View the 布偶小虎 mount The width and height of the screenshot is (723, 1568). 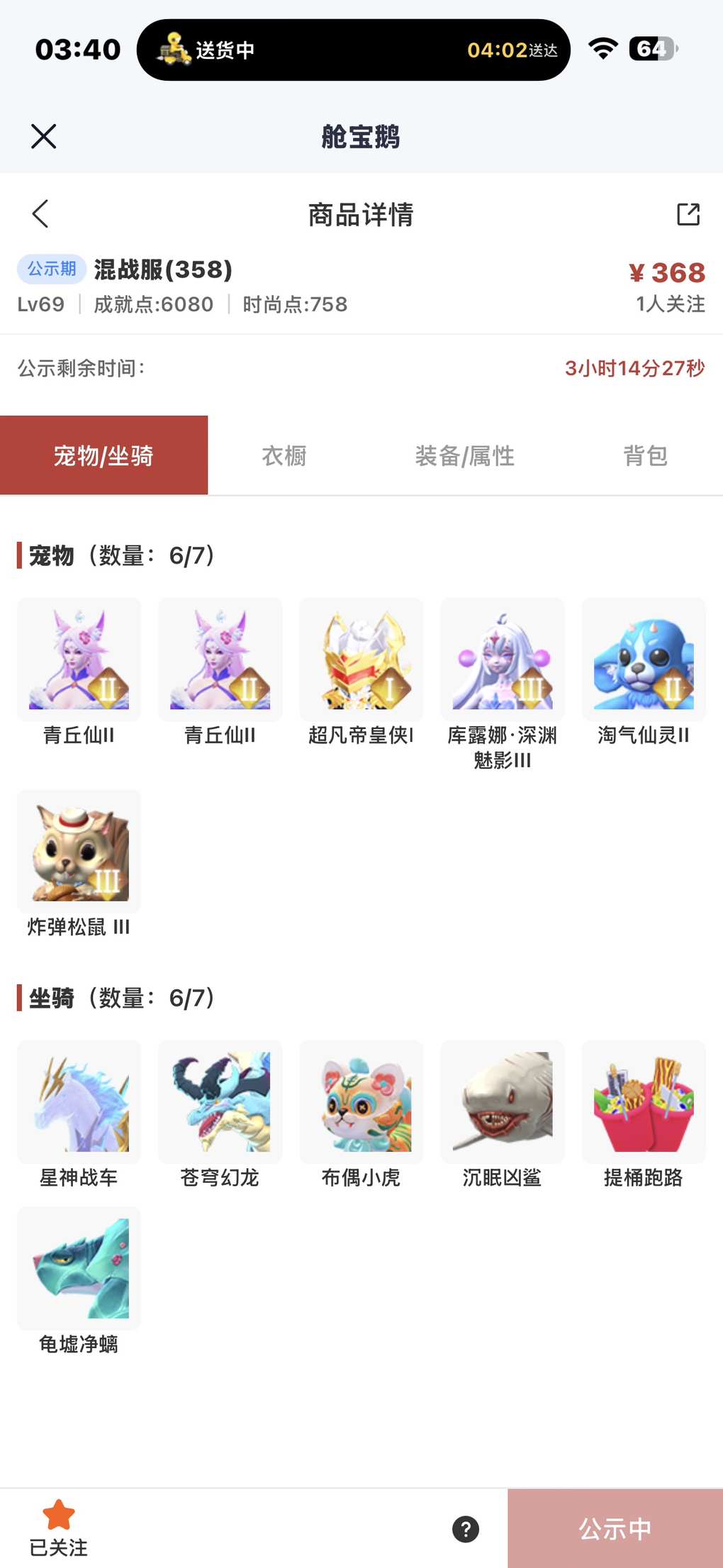click(361, 1101)
